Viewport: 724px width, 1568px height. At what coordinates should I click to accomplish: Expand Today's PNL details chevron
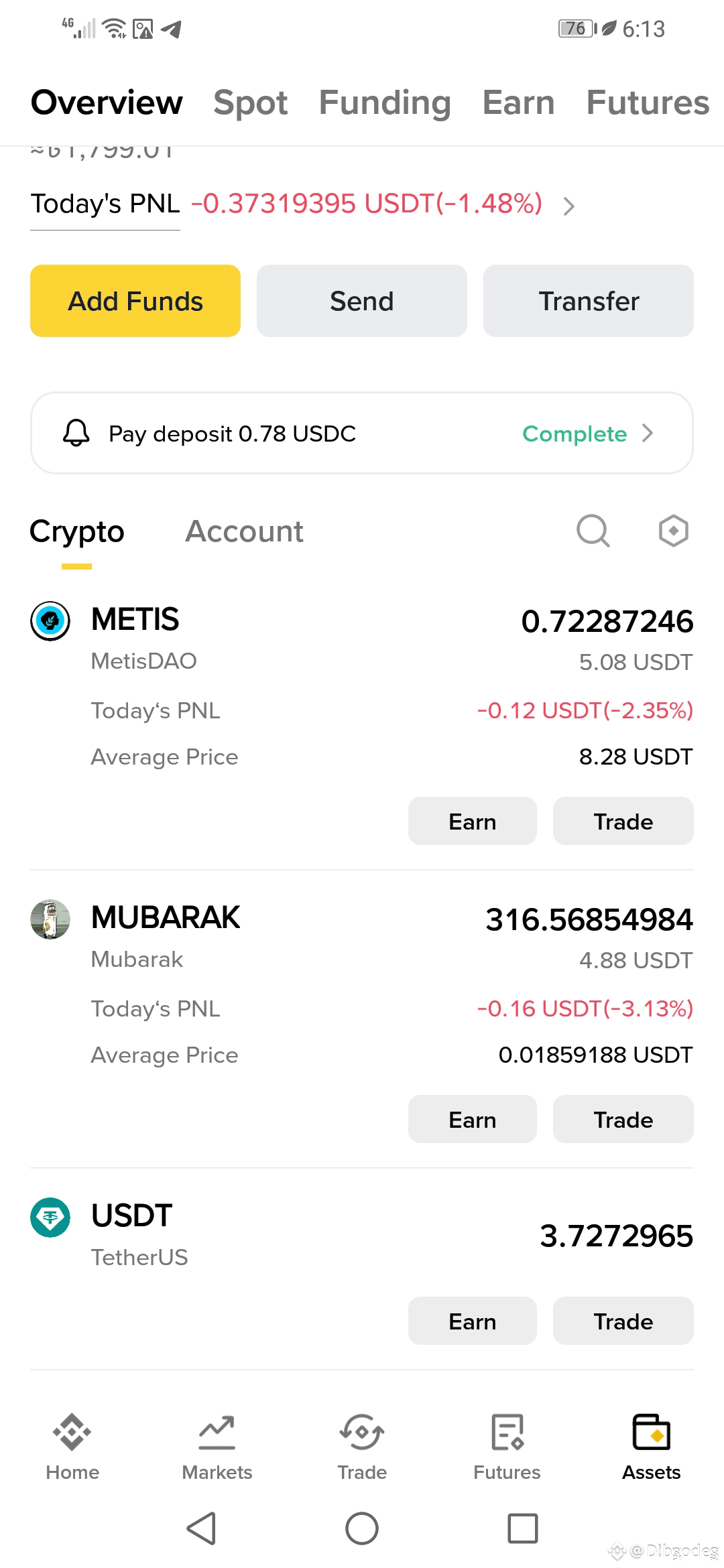[569, 206]
